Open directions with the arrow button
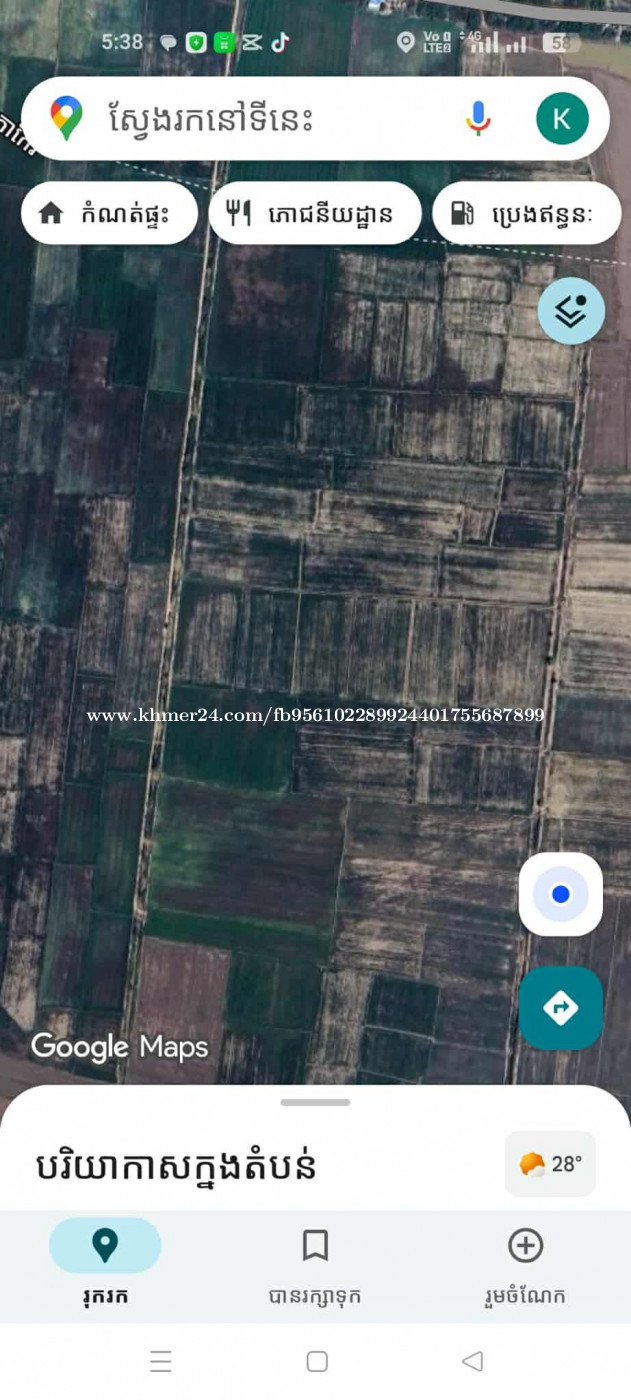The width and height of the screenshot is (631, 1400). [x=560, y=1008]
